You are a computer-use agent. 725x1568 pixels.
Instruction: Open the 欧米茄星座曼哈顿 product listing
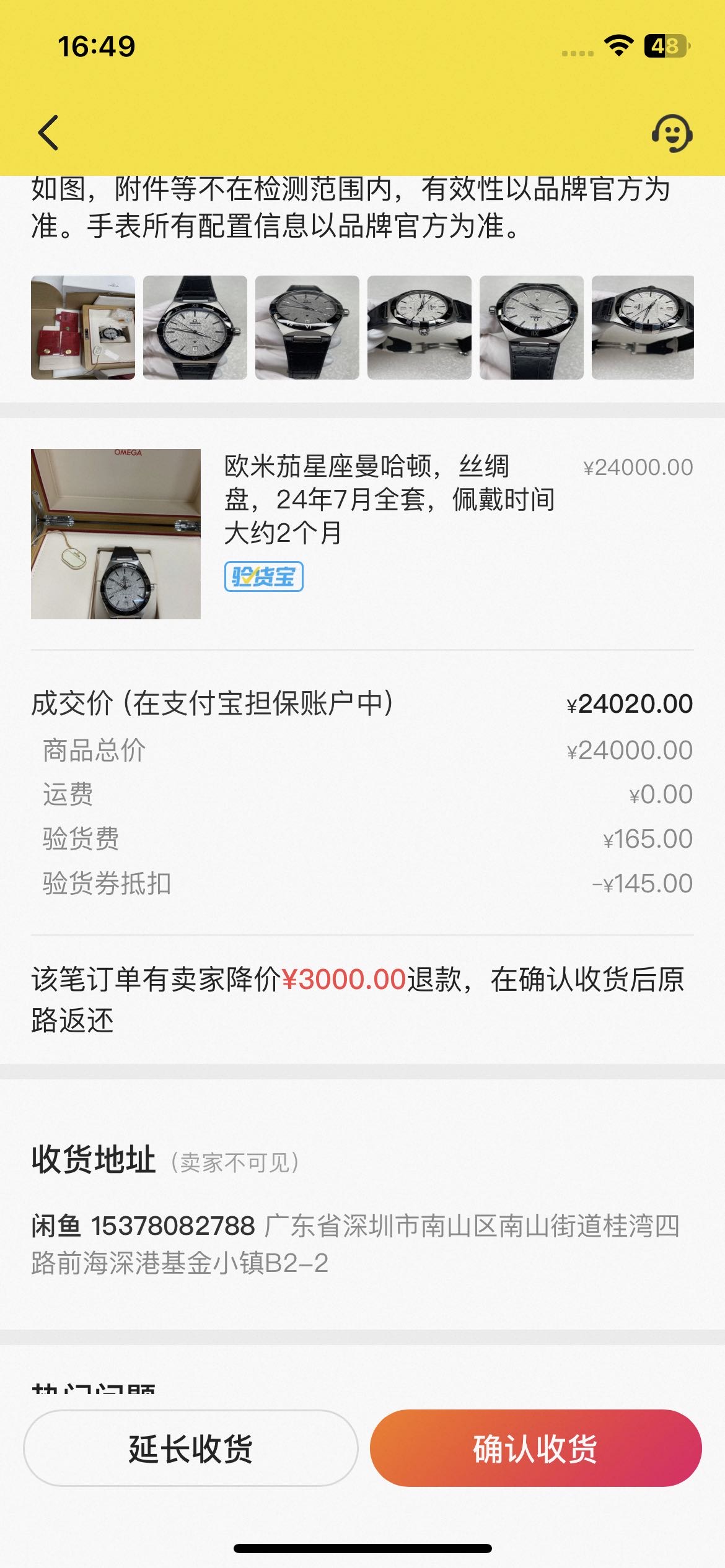(x=389, y=499)
